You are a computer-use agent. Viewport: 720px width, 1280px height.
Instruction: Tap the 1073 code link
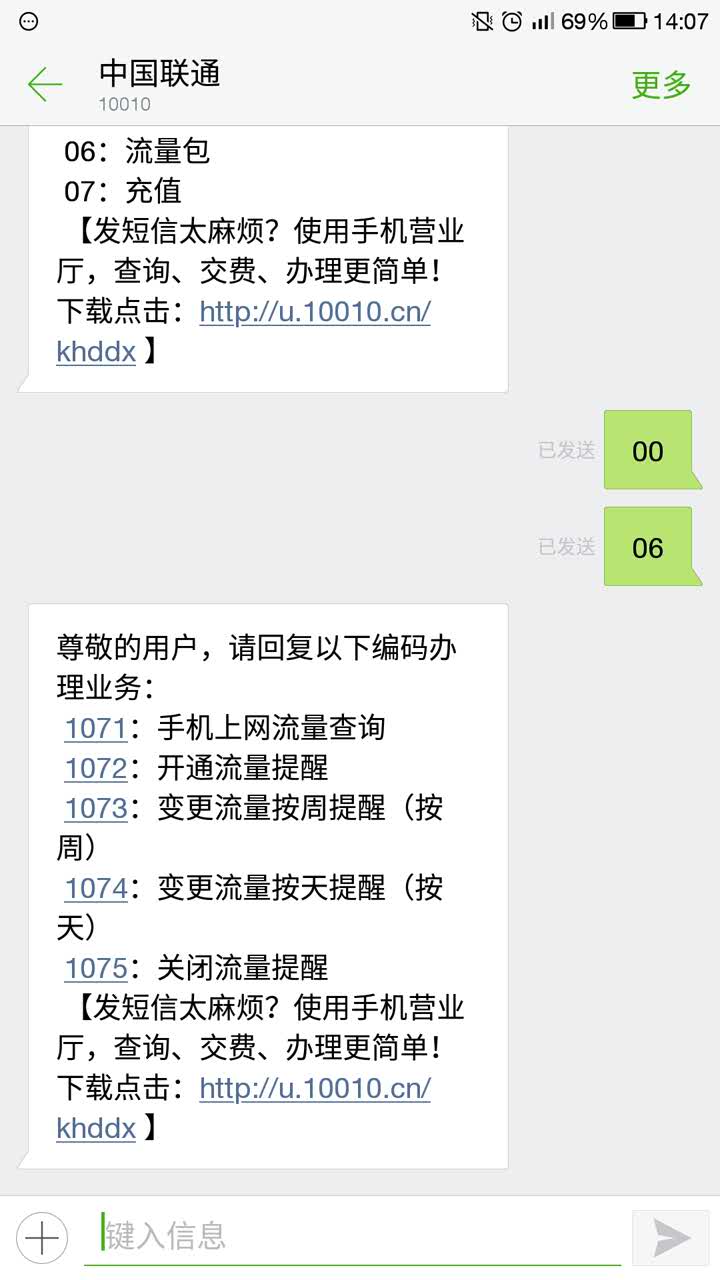point(96,808)
